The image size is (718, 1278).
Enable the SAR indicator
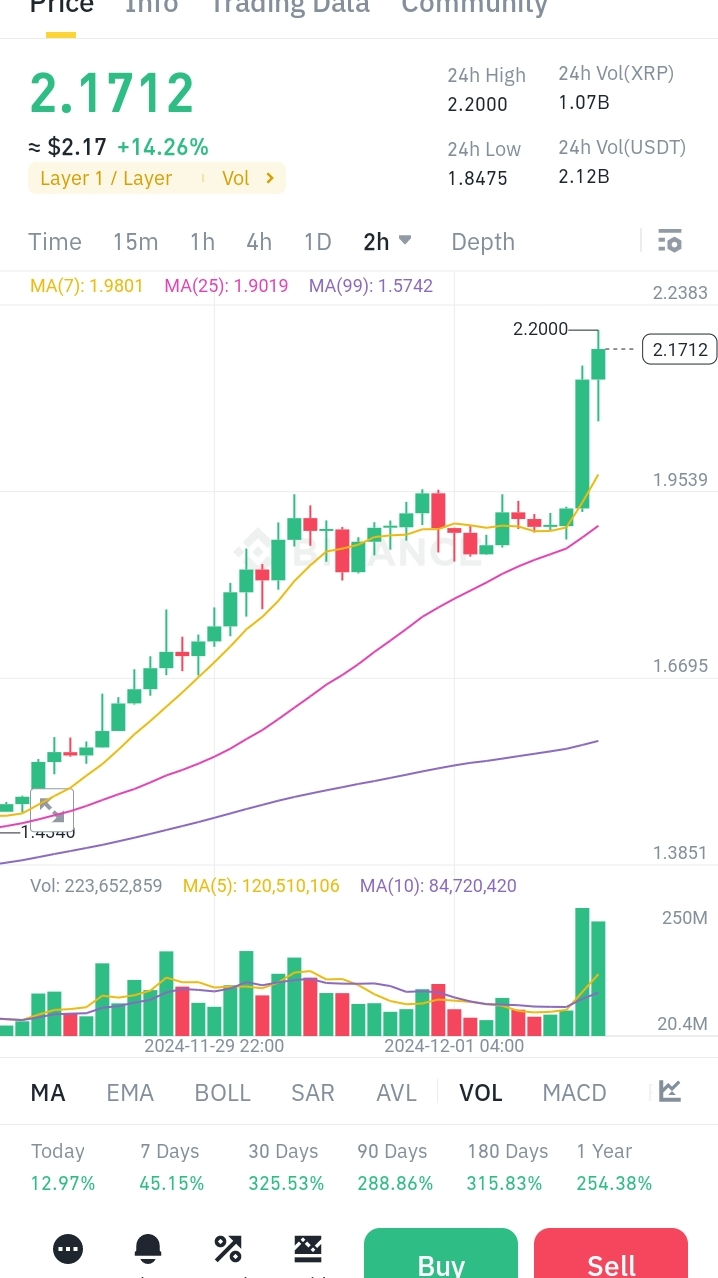pos(312,1093)
